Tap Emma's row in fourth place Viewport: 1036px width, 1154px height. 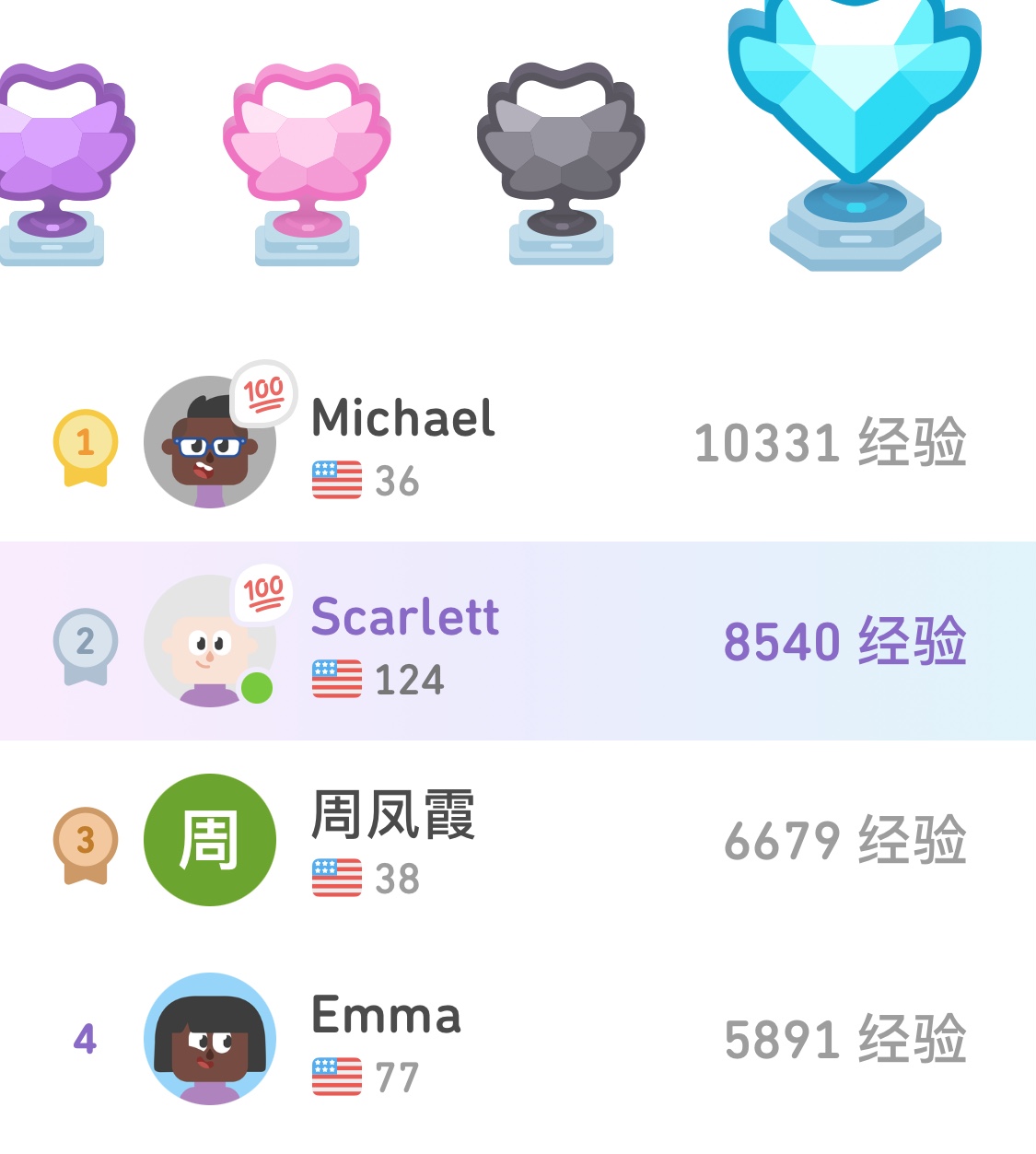516,1039
